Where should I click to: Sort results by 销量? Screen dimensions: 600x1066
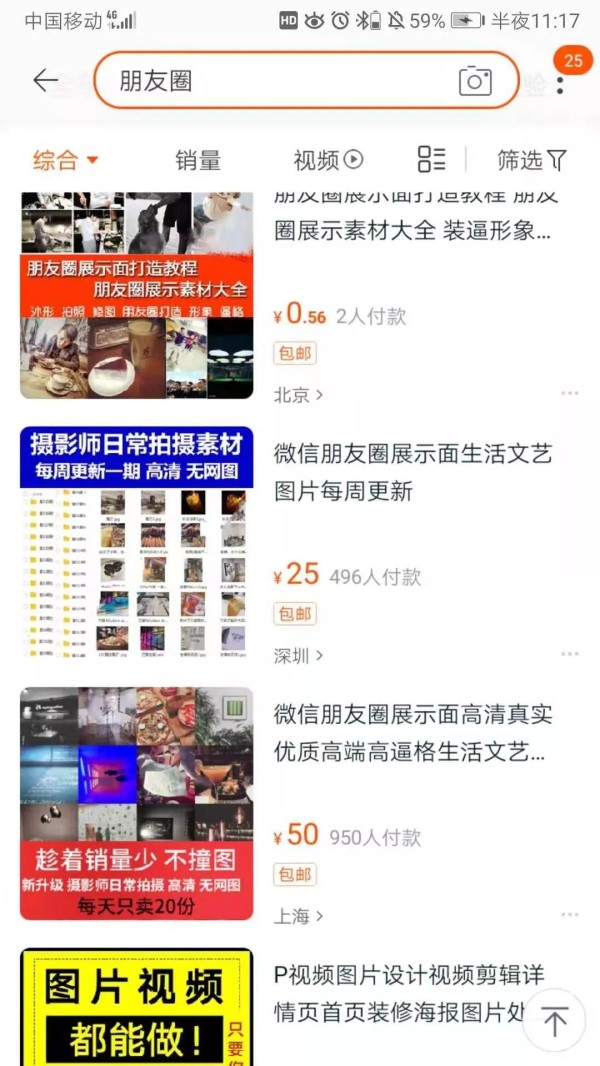point(198,160)
